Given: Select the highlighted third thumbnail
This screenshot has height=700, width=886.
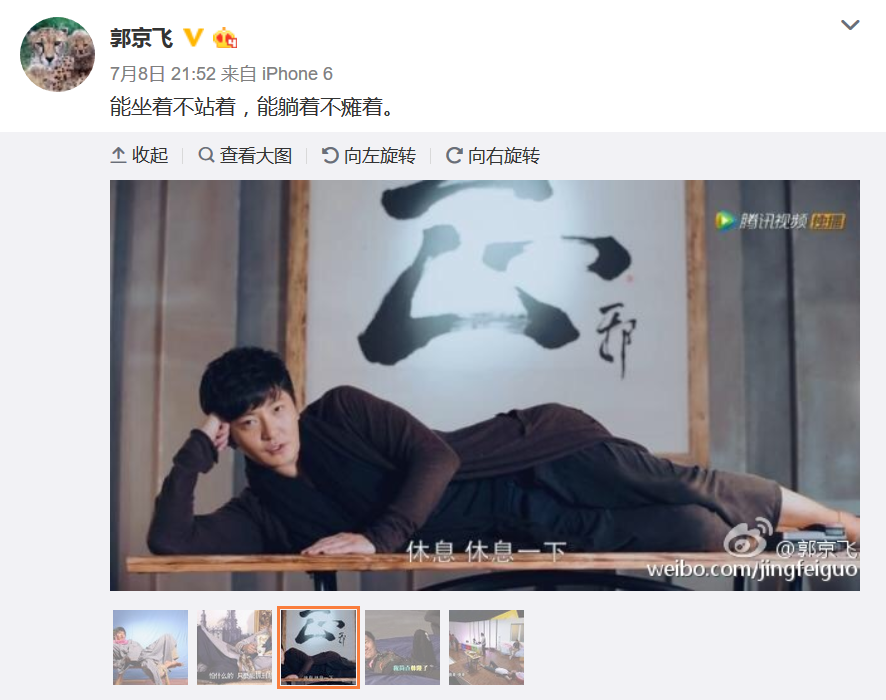Looking at the screenshot, I should 318,647.
